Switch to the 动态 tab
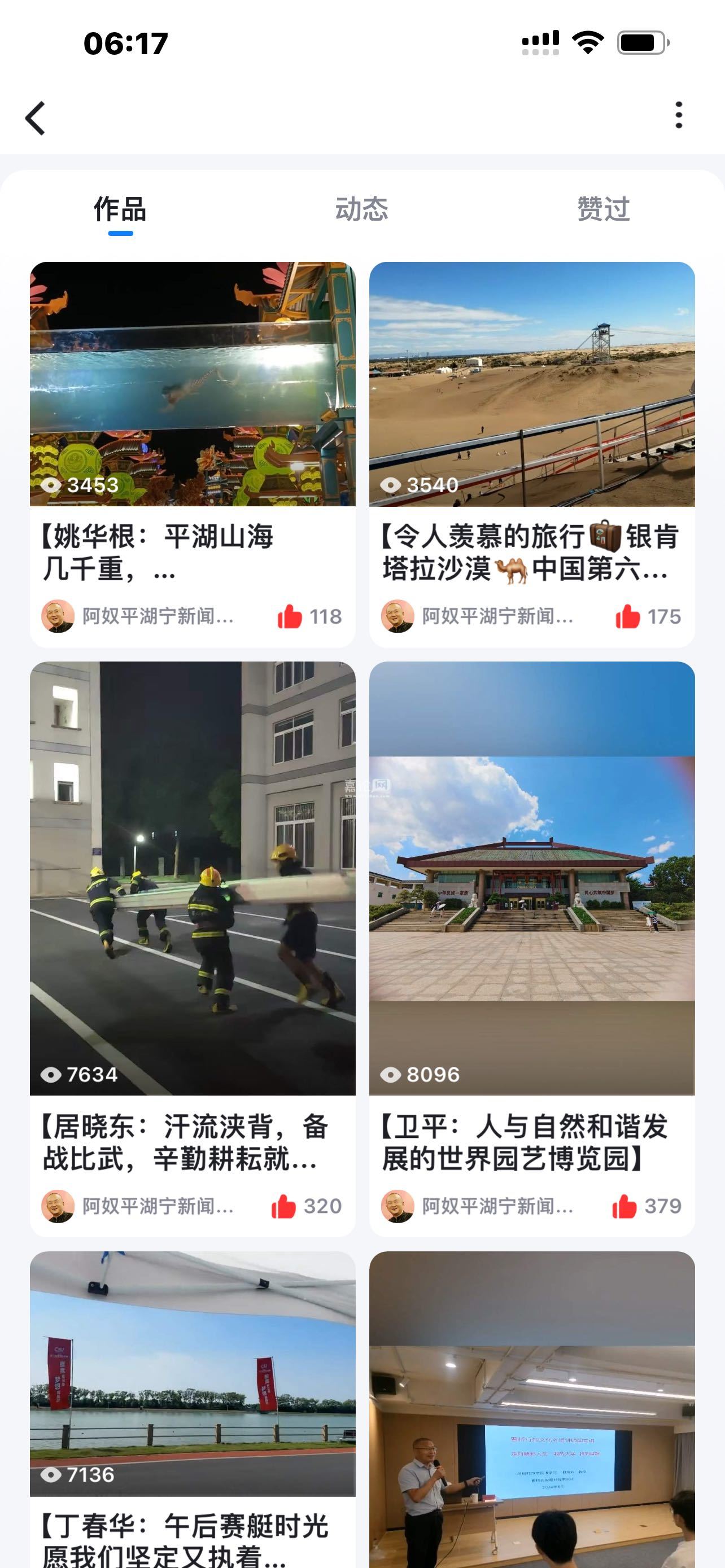 coord(361,209)
